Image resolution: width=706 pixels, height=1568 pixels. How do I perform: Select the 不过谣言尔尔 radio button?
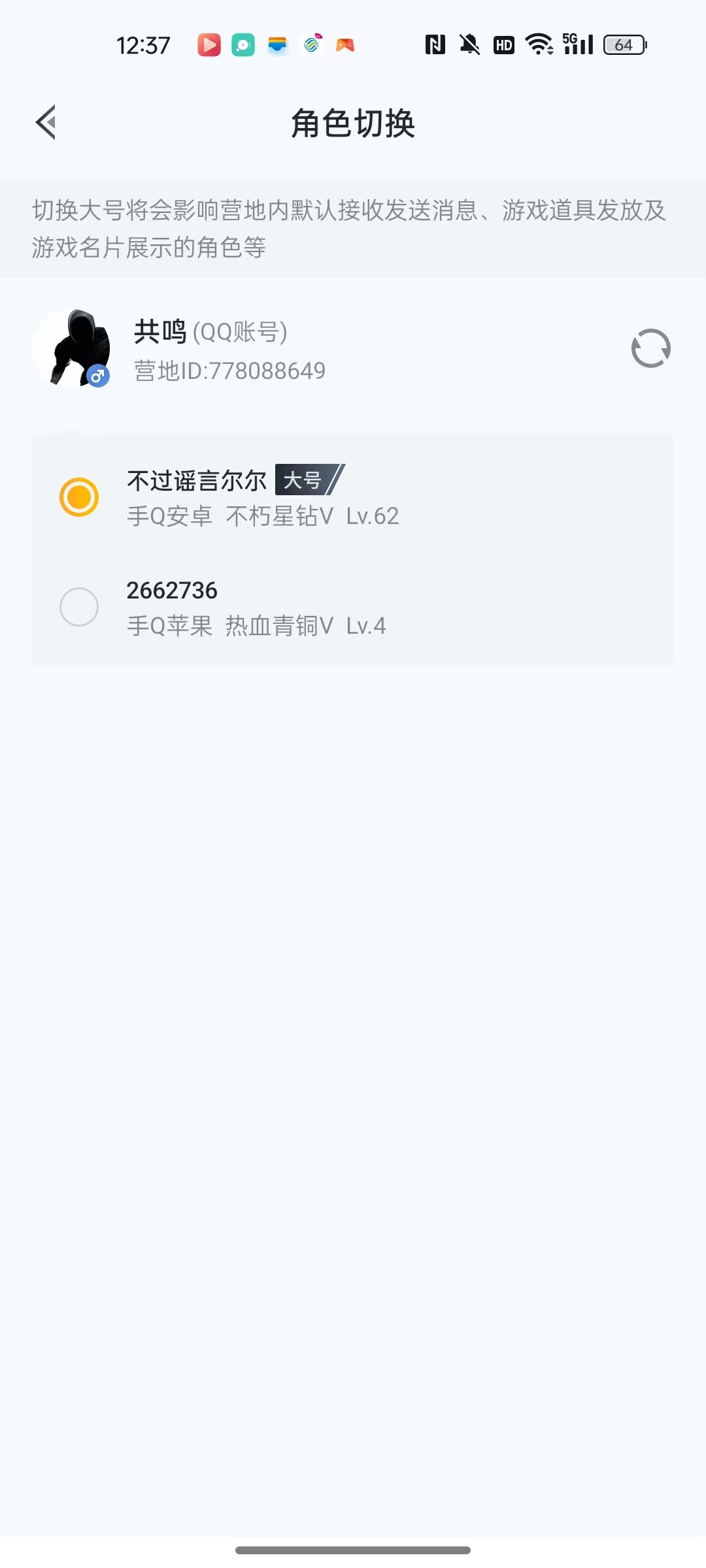click(x=79, y=497)
